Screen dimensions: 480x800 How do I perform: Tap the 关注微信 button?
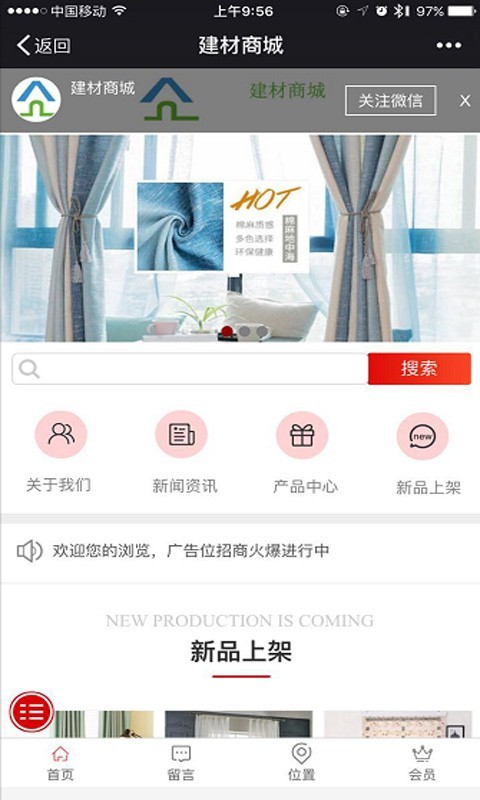[390, 101]
